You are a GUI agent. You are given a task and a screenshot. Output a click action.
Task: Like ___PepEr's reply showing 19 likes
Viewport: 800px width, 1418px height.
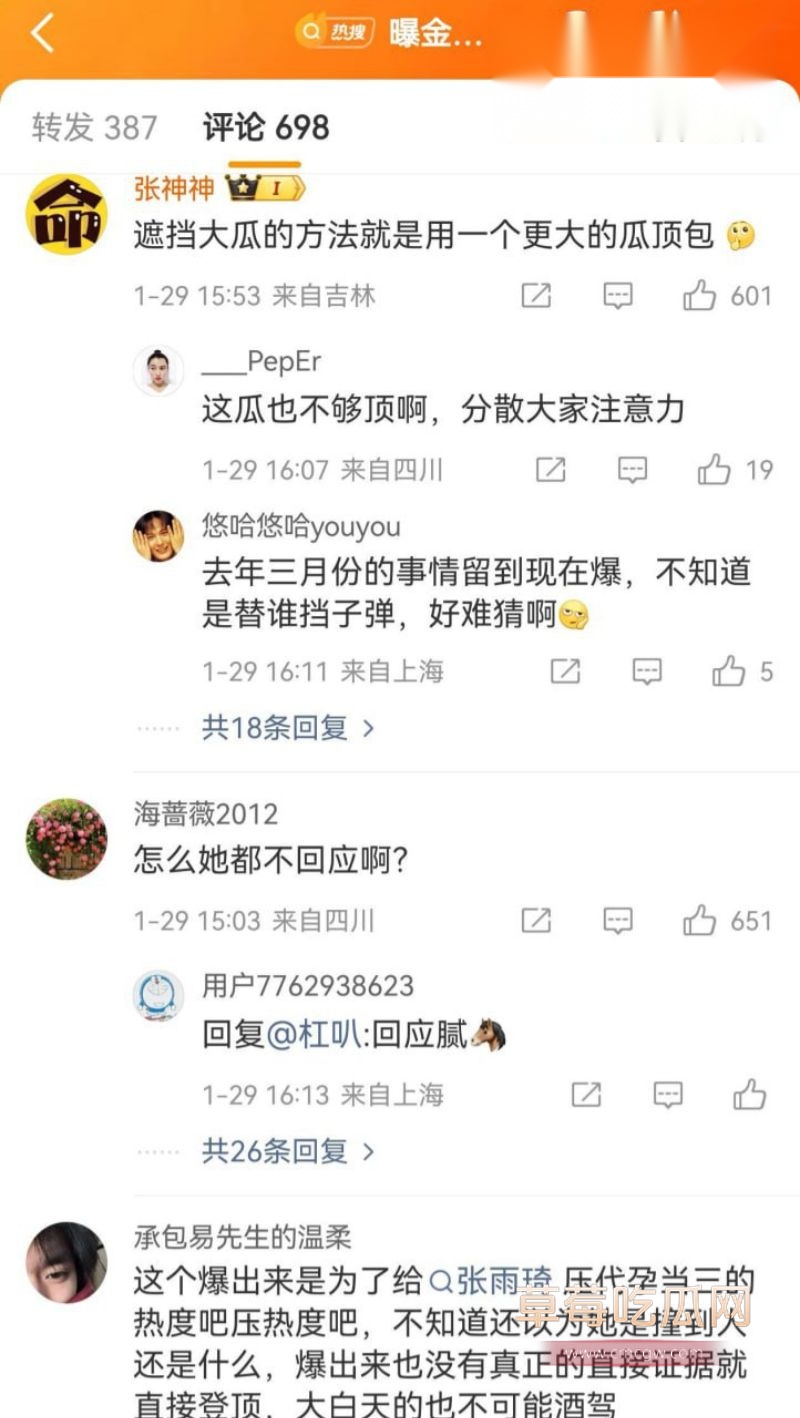715,469
